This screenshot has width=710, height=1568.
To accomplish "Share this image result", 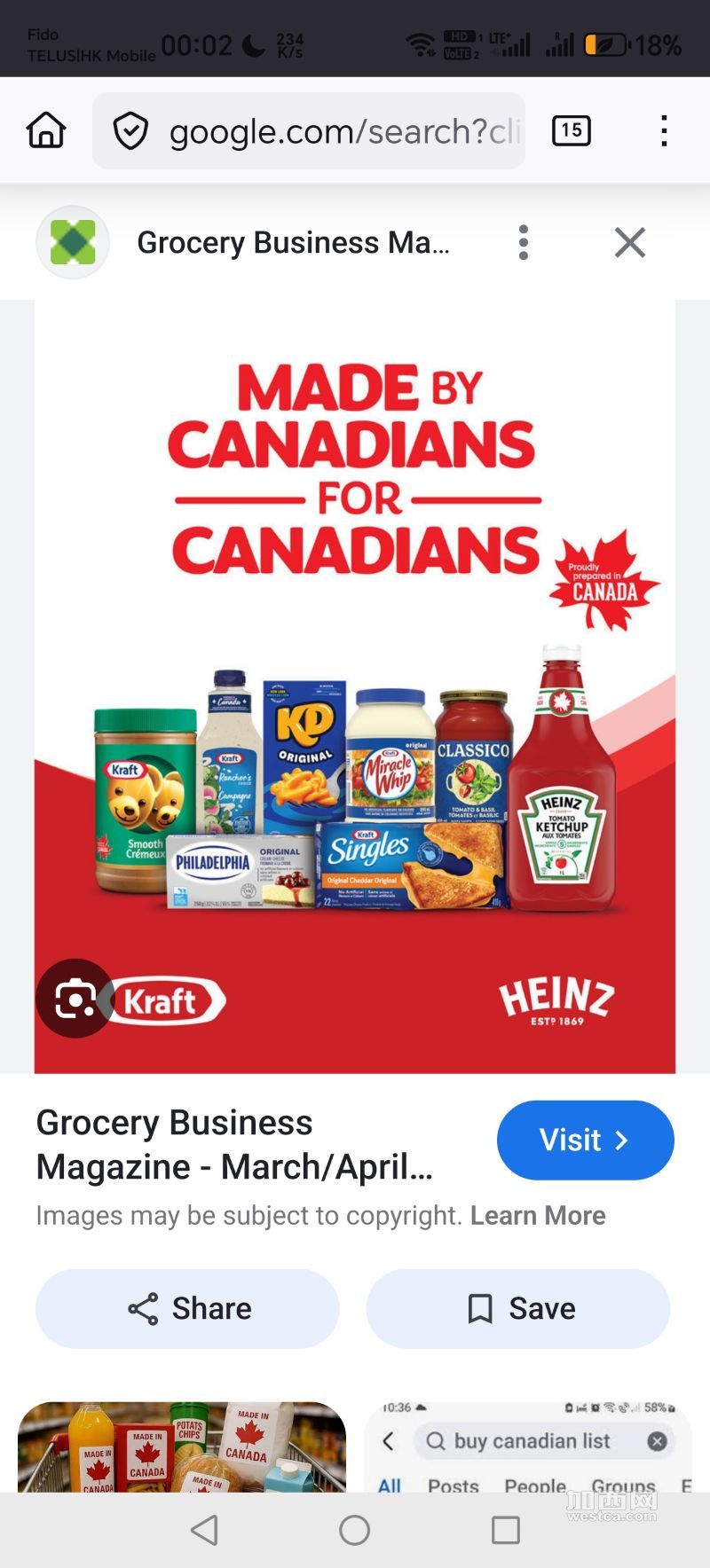I will (187, 1308).
